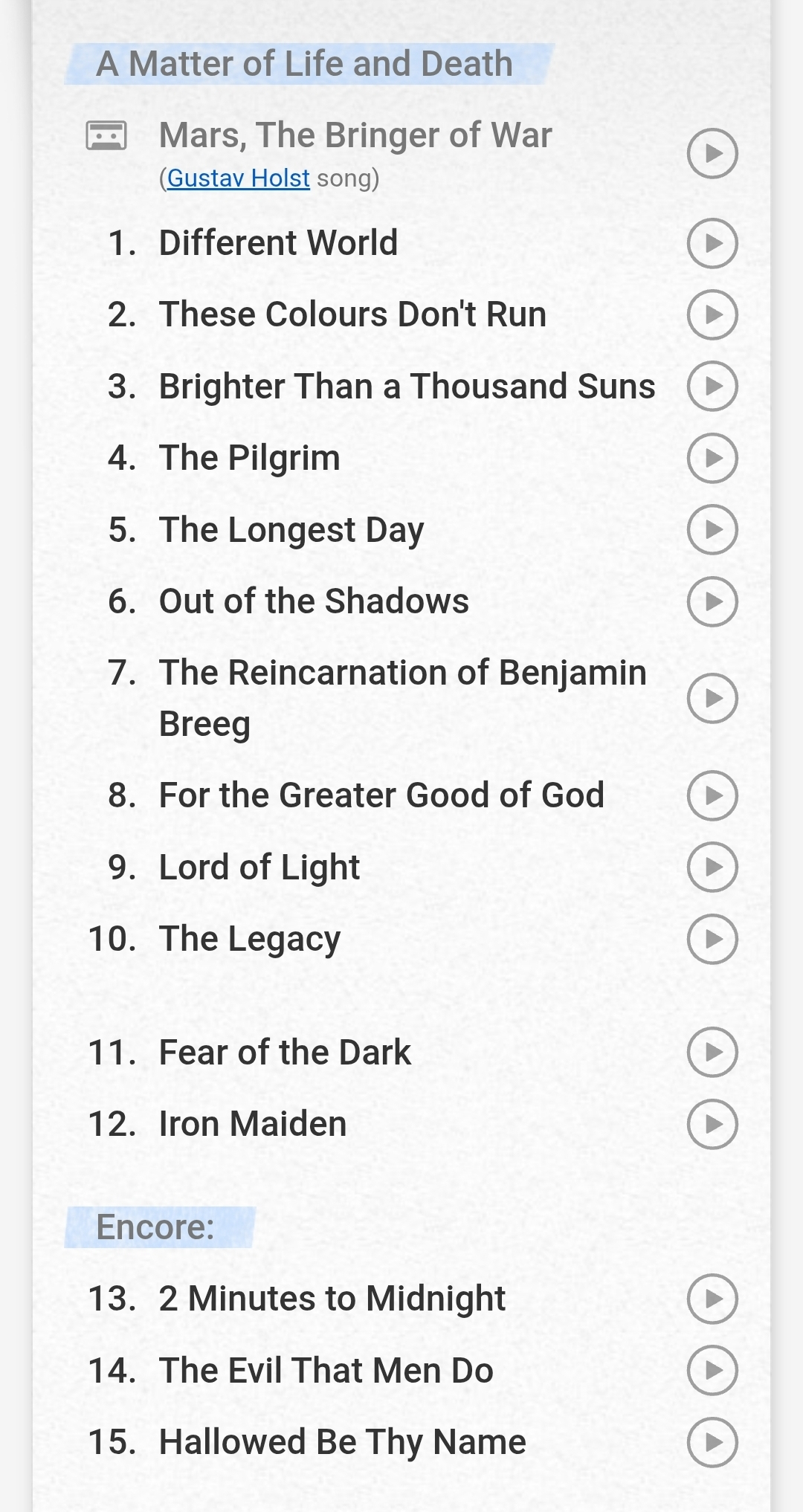
Task: Play The Longest Day
Action: coord(712,529)
